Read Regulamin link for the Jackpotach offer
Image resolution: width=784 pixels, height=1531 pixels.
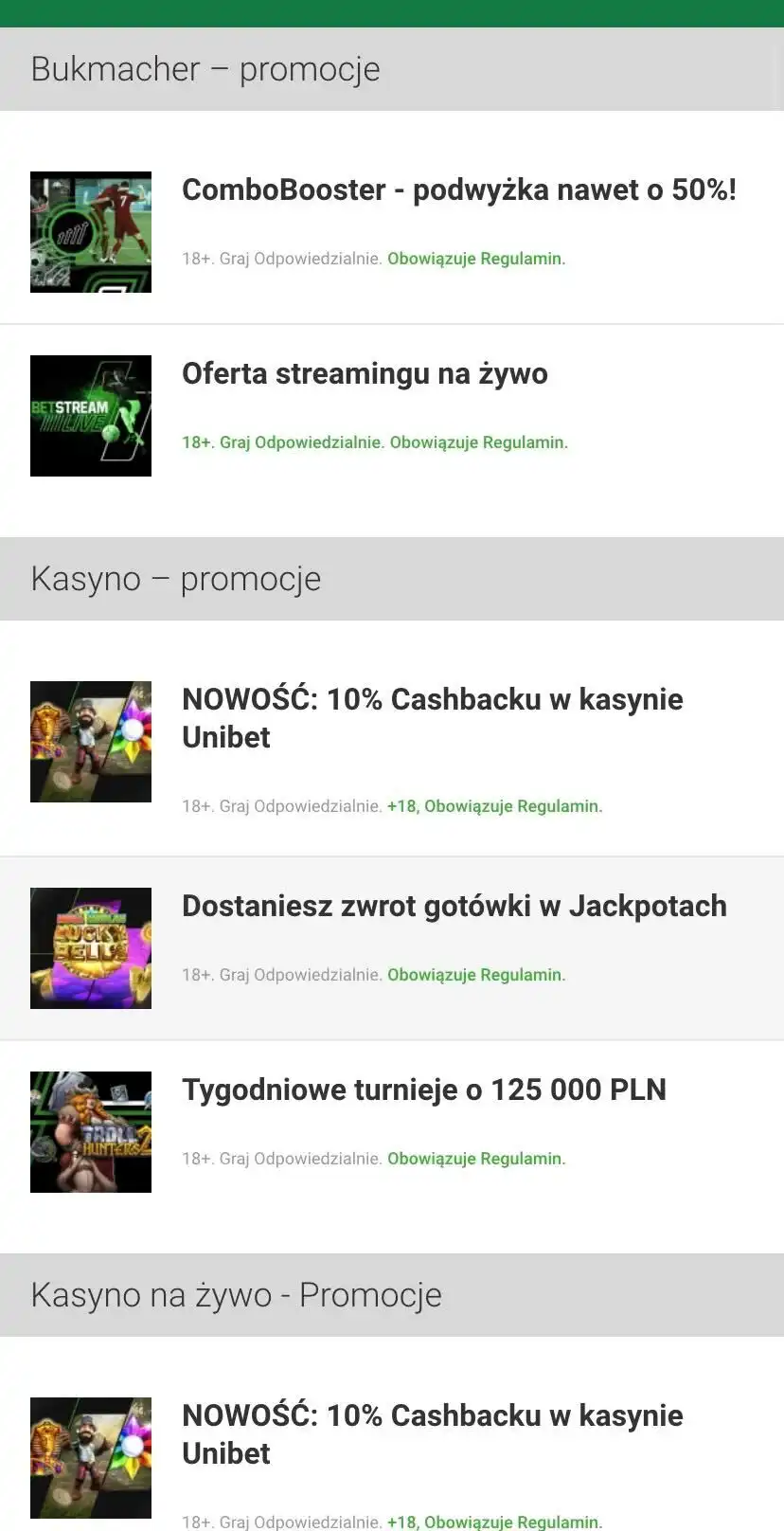475,975
